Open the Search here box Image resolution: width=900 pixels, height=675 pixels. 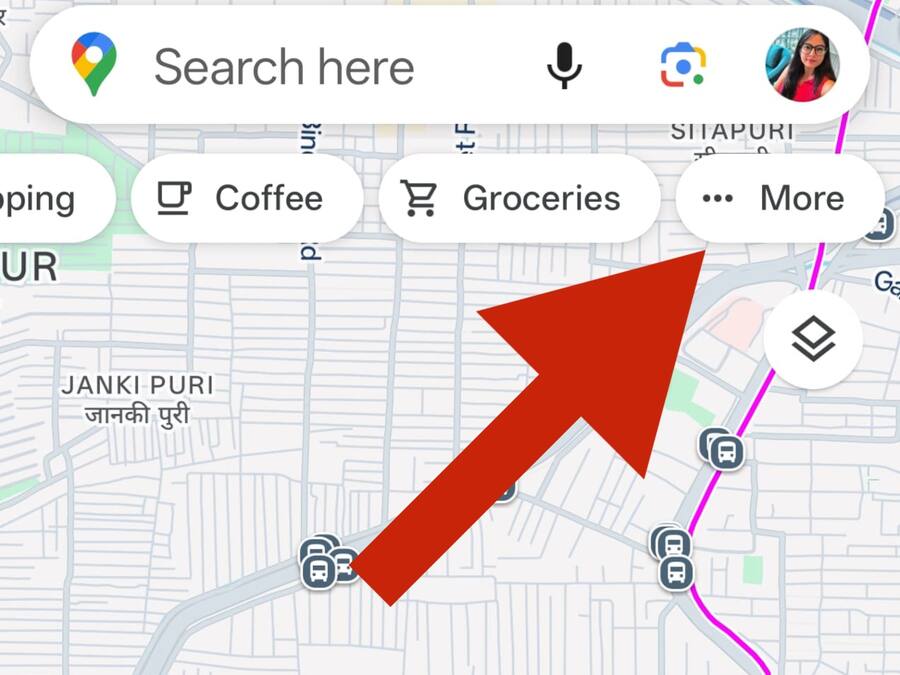click(x=285, y=67)
